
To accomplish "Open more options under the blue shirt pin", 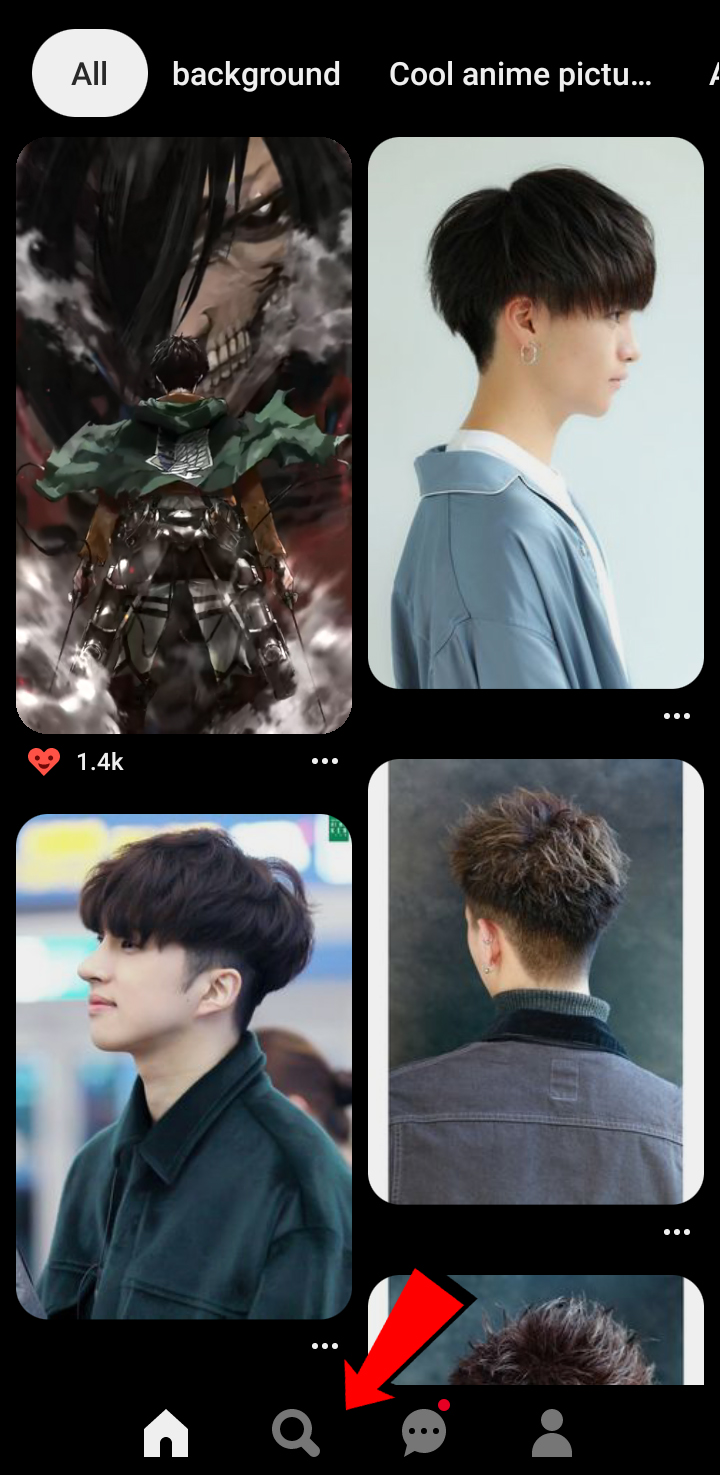I will coord(677,716).
